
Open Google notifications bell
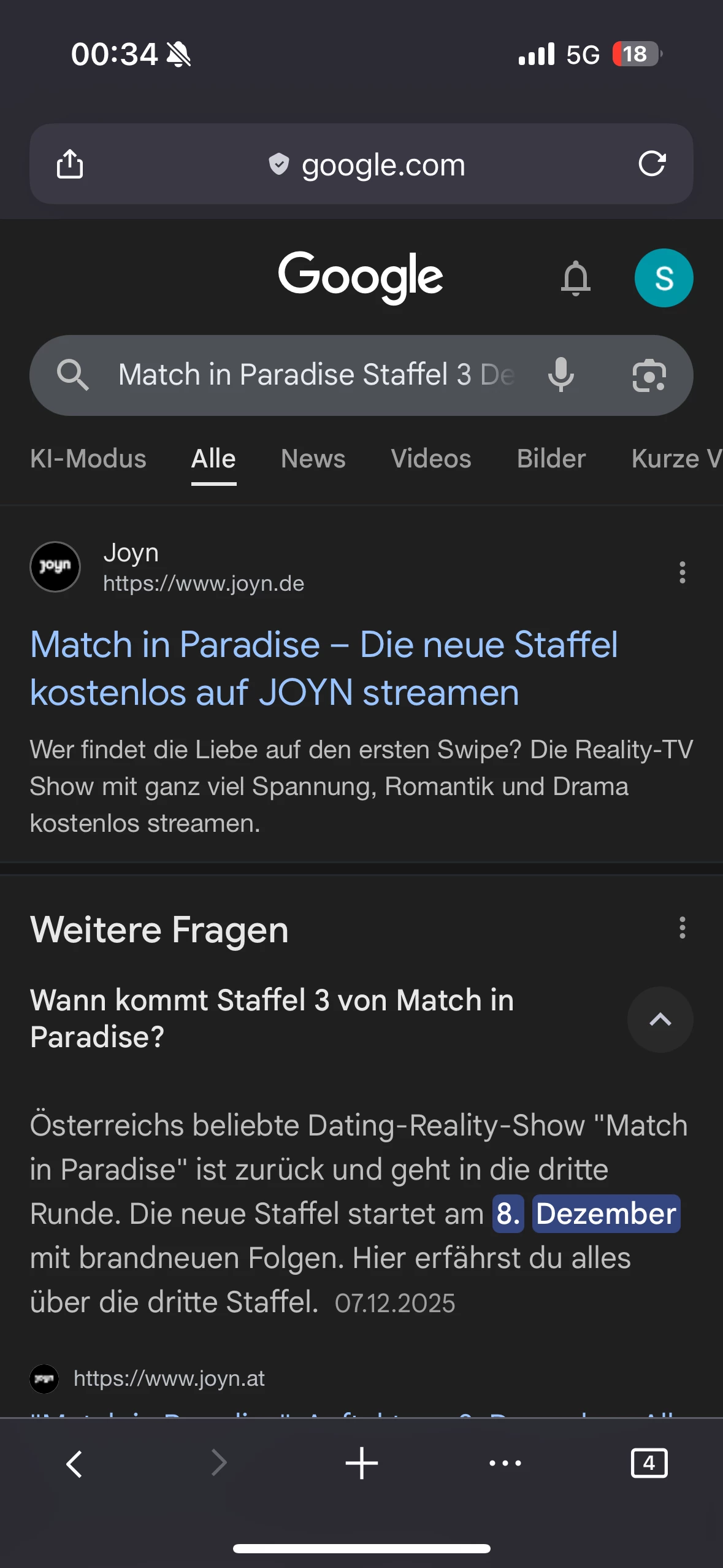point(575,279)
